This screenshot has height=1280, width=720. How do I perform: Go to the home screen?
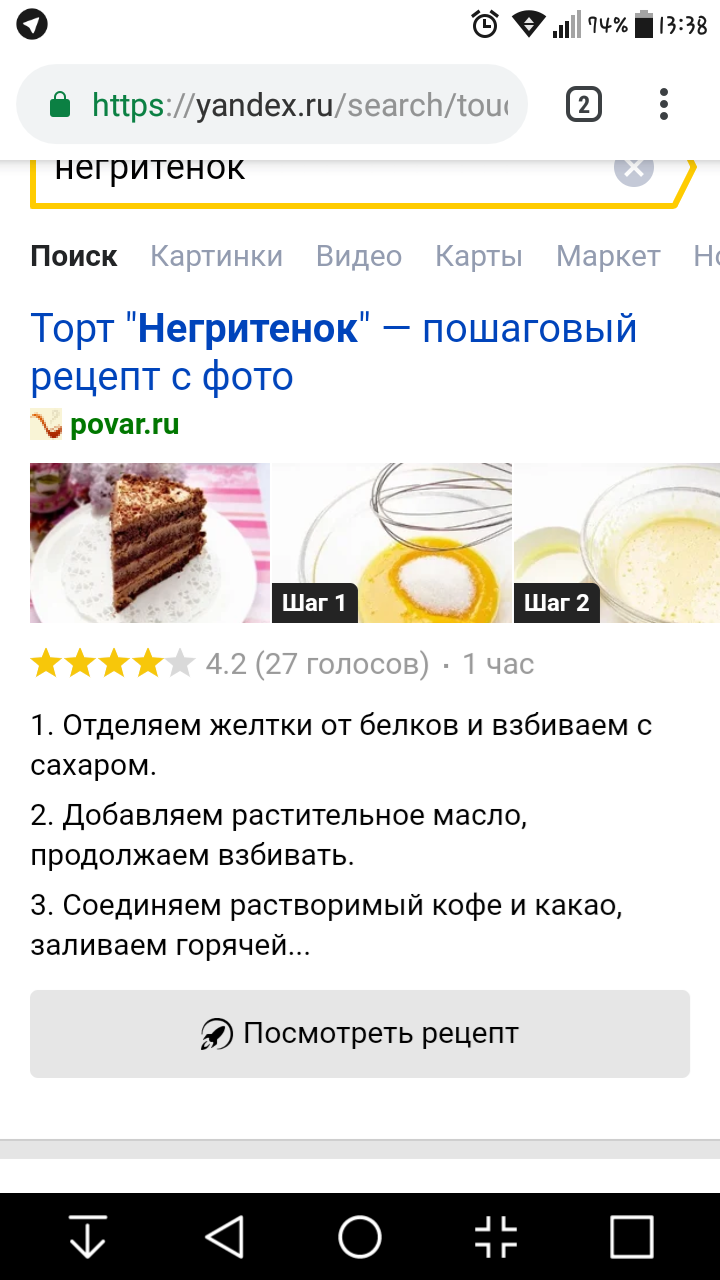click(x=360, y=1237)
